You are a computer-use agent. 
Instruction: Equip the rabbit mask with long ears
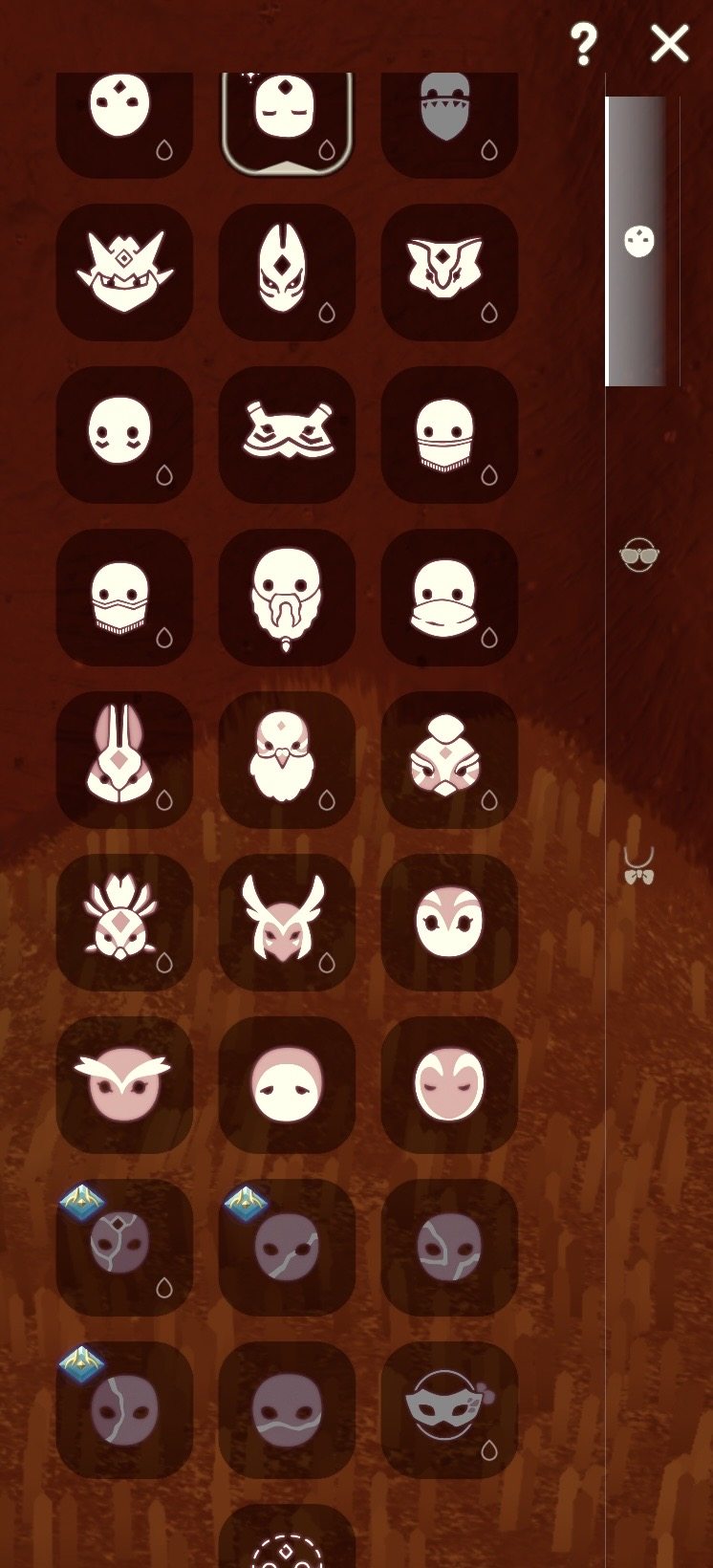(x=124, y=760)
